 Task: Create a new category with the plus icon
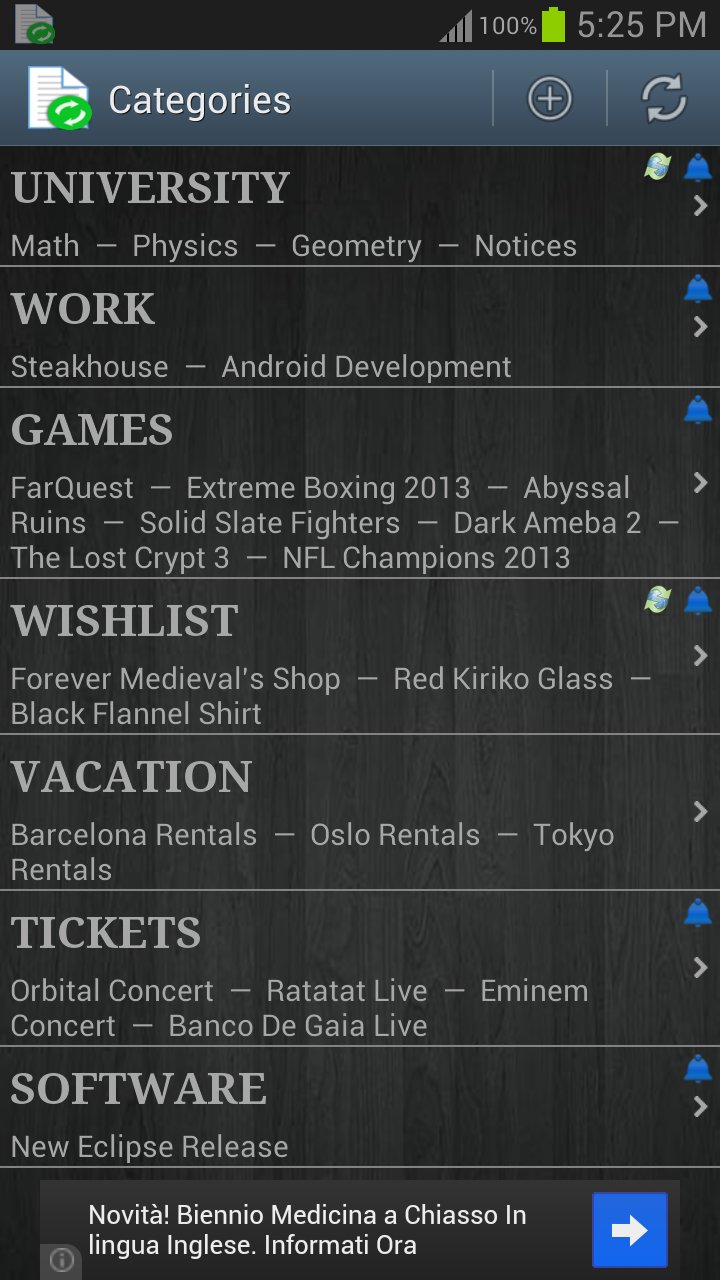point(548,98)
